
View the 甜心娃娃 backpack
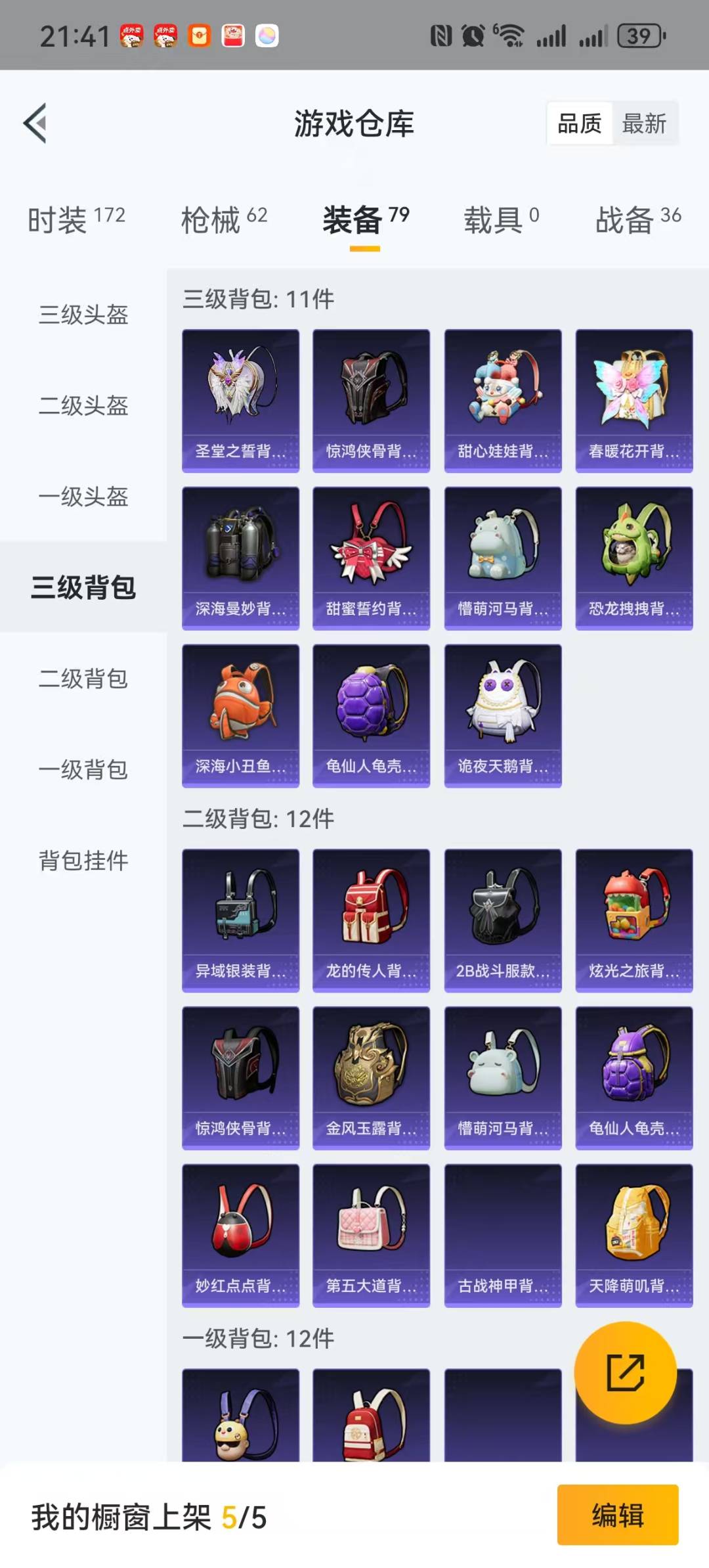(x=503, y=400)
